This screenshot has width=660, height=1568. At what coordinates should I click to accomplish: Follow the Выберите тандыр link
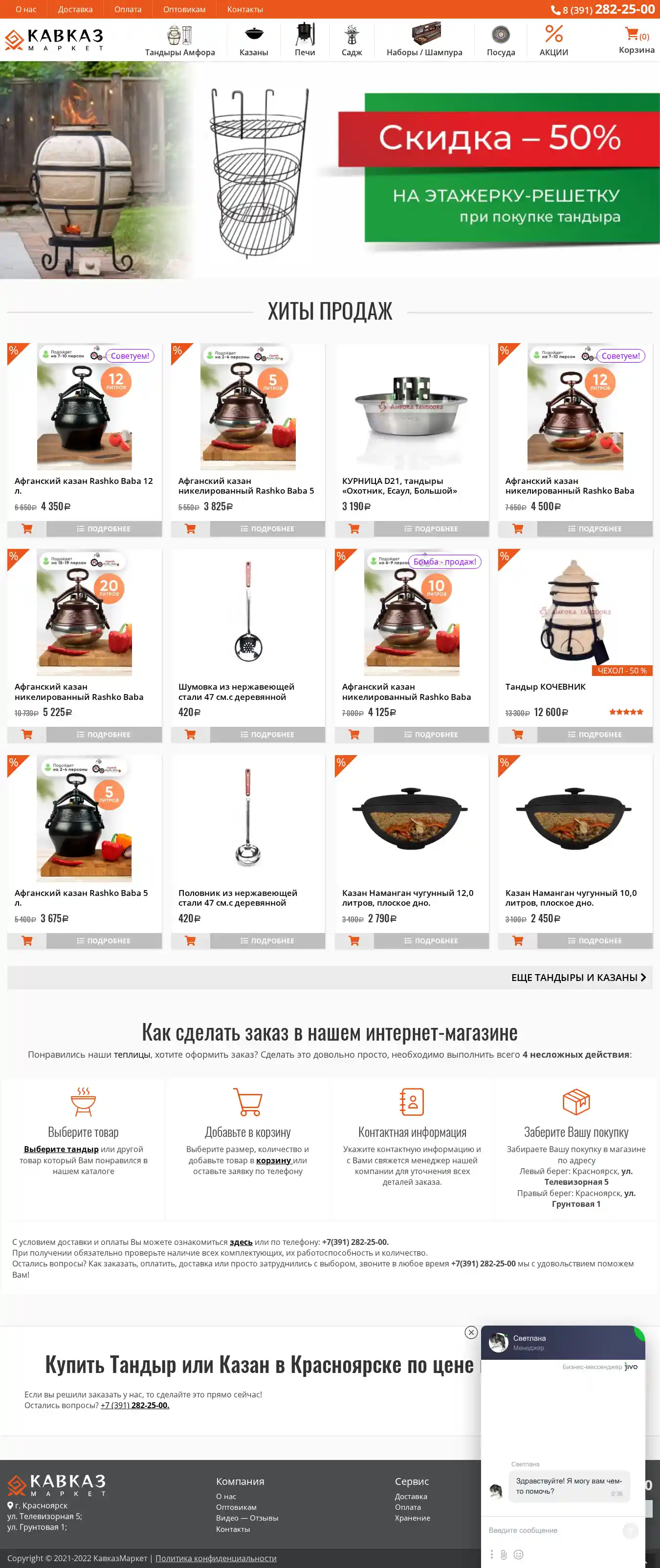pyautogui.click(x=61, y=1149)
